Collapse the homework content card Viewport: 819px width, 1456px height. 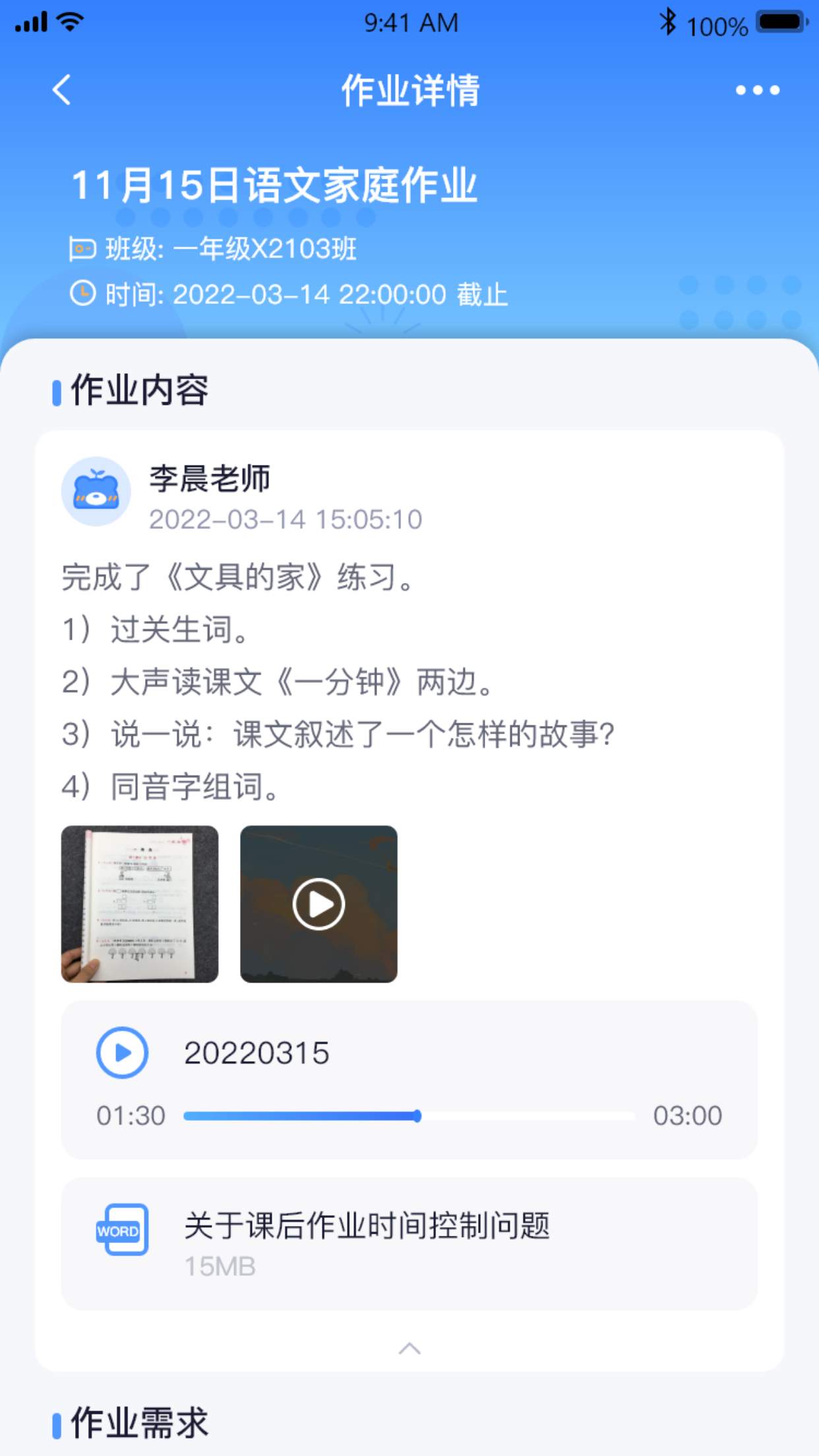tap(409, 1349)
